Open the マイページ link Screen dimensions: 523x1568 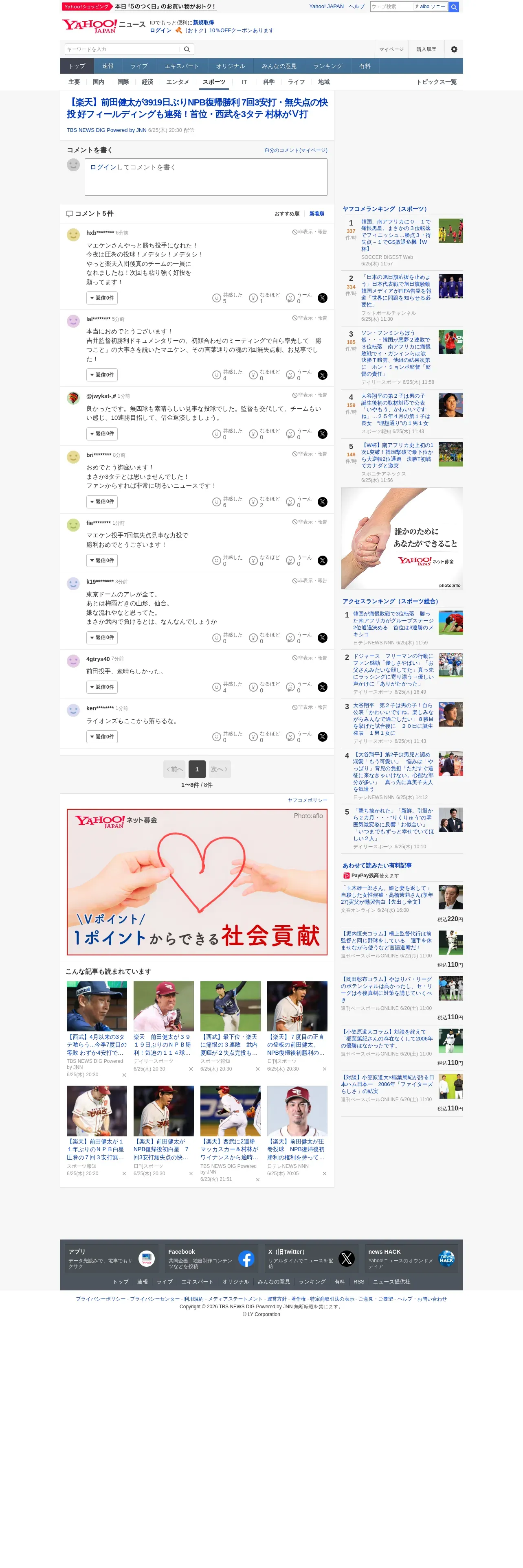pyautogui.click(x=391, y=49)
